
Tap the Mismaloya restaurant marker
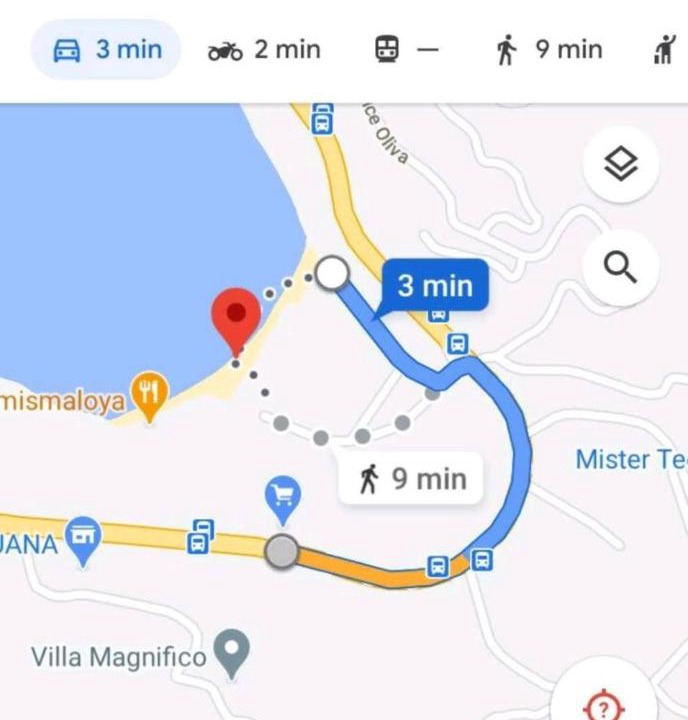coord(150,394)
